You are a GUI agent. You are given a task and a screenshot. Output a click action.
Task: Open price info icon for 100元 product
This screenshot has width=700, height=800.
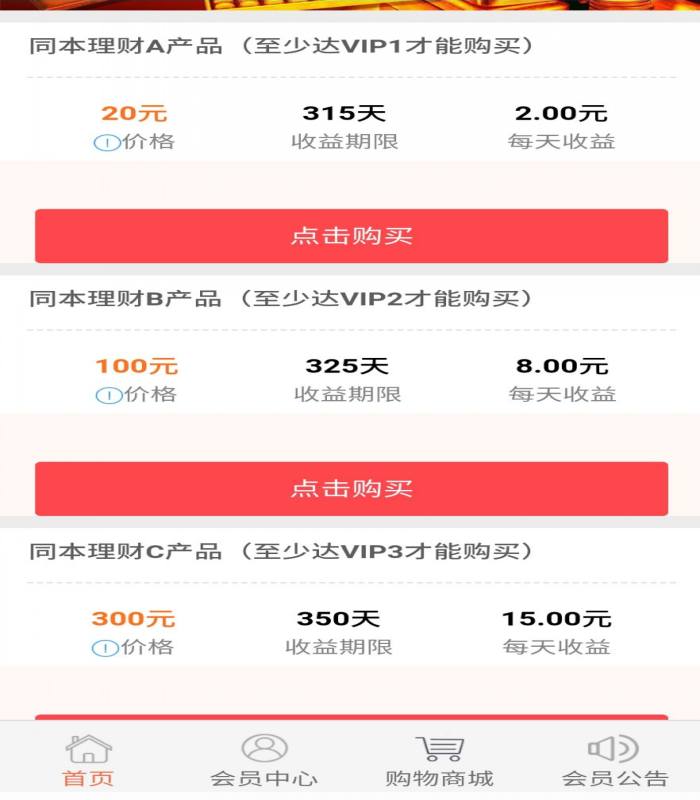[x=108, y=396]
